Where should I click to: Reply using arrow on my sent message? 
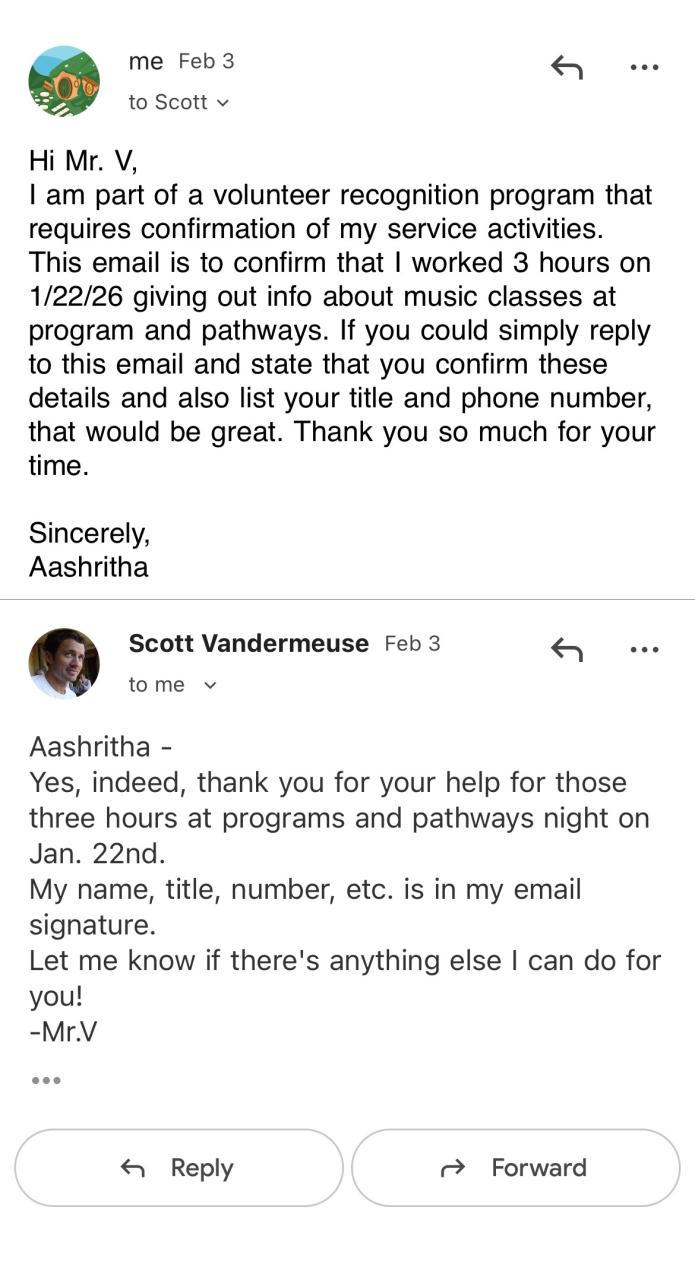pos(567,67)
